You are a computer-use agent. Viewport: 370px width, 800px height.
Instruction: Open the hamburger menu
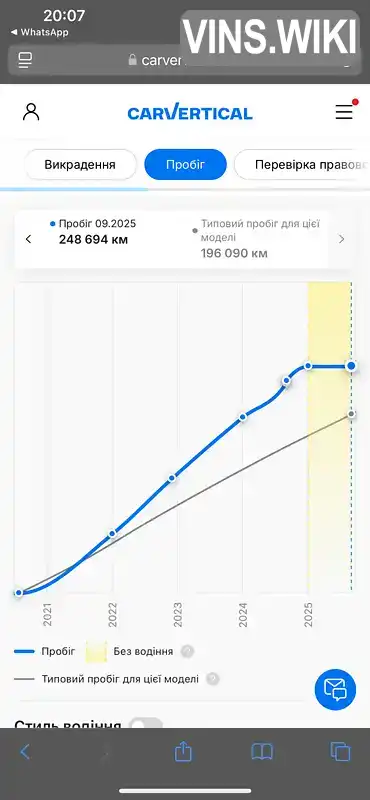click(x=344, y=111)
